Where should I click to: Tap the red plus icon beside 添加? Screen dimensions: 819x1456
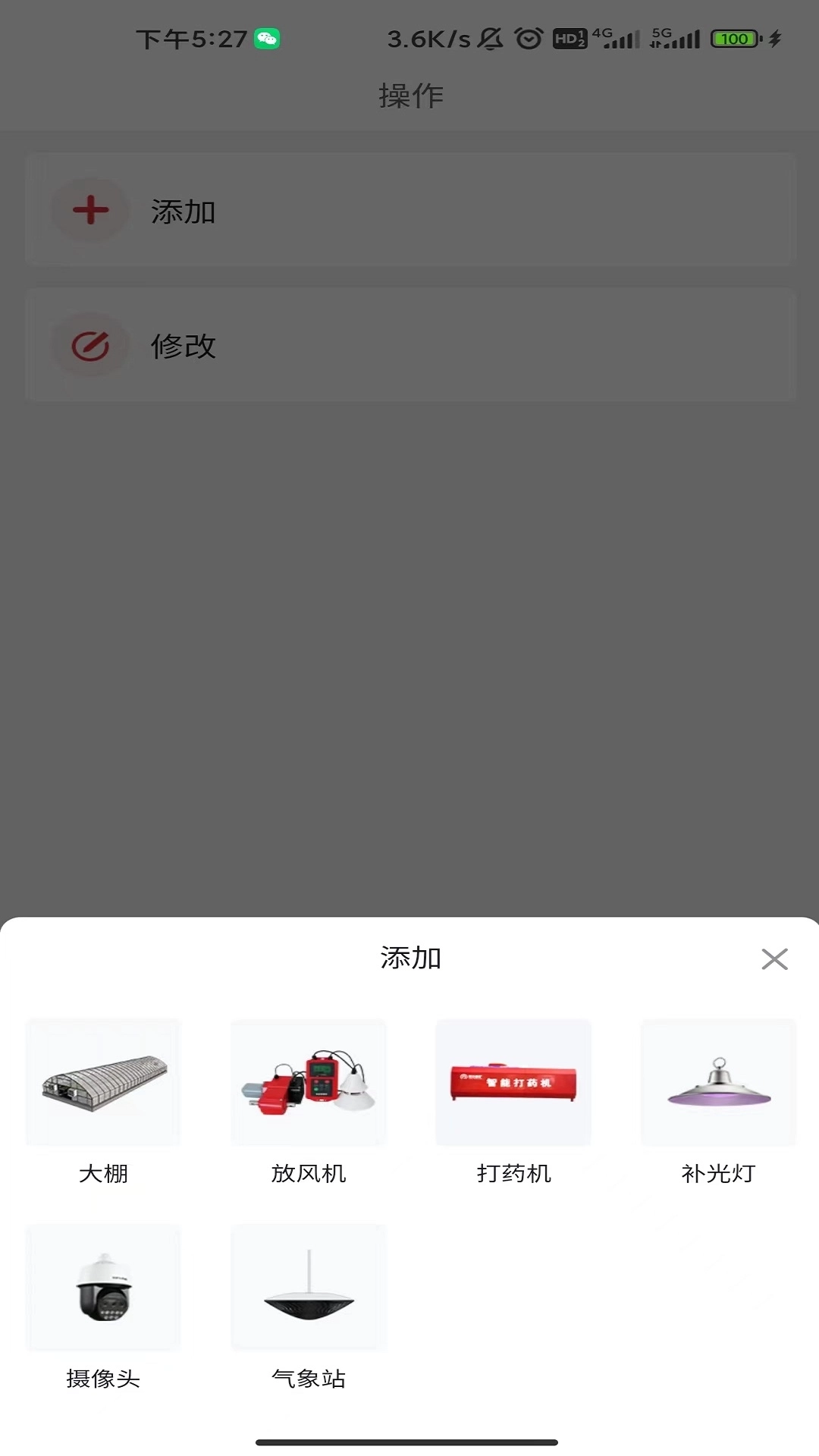[89, 210]
